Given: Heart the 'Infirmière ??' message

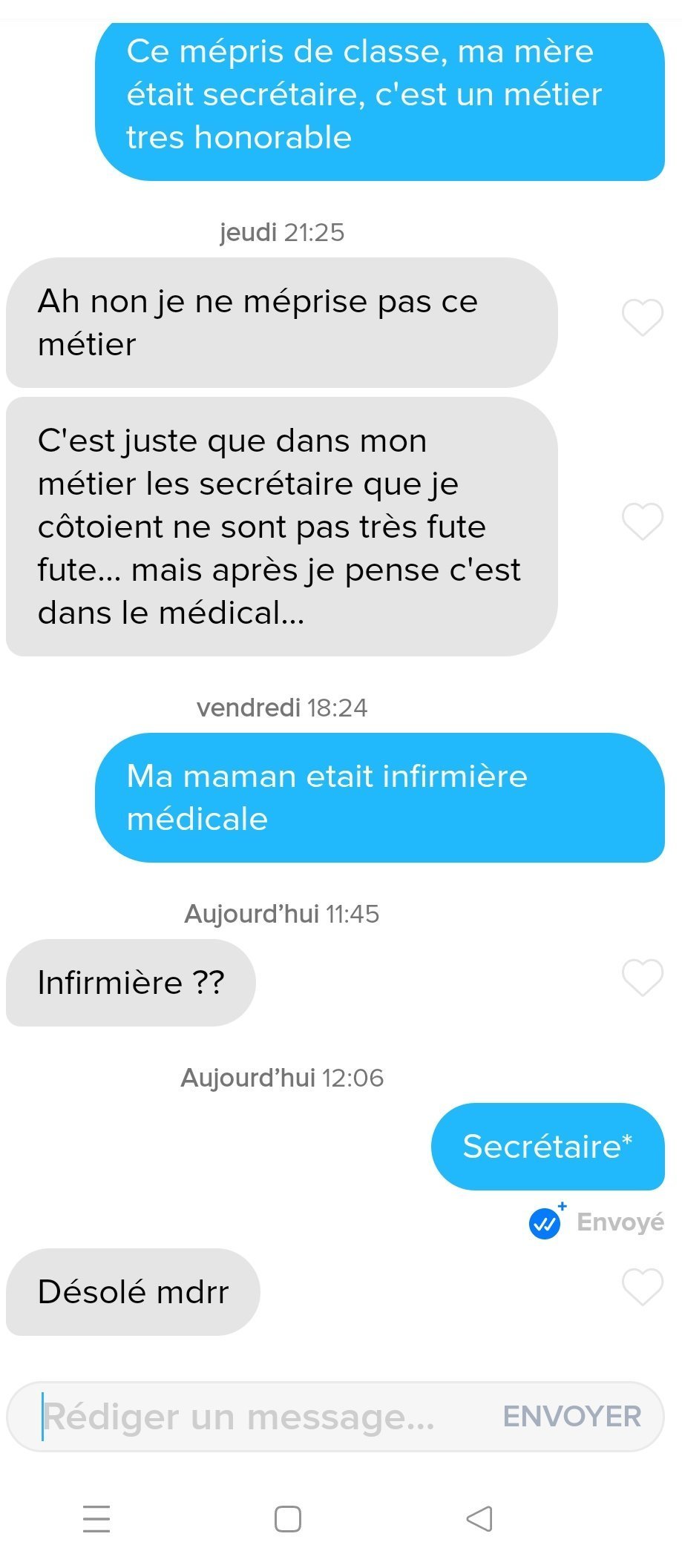Looking at the screenshot, I should click(642, 978).
